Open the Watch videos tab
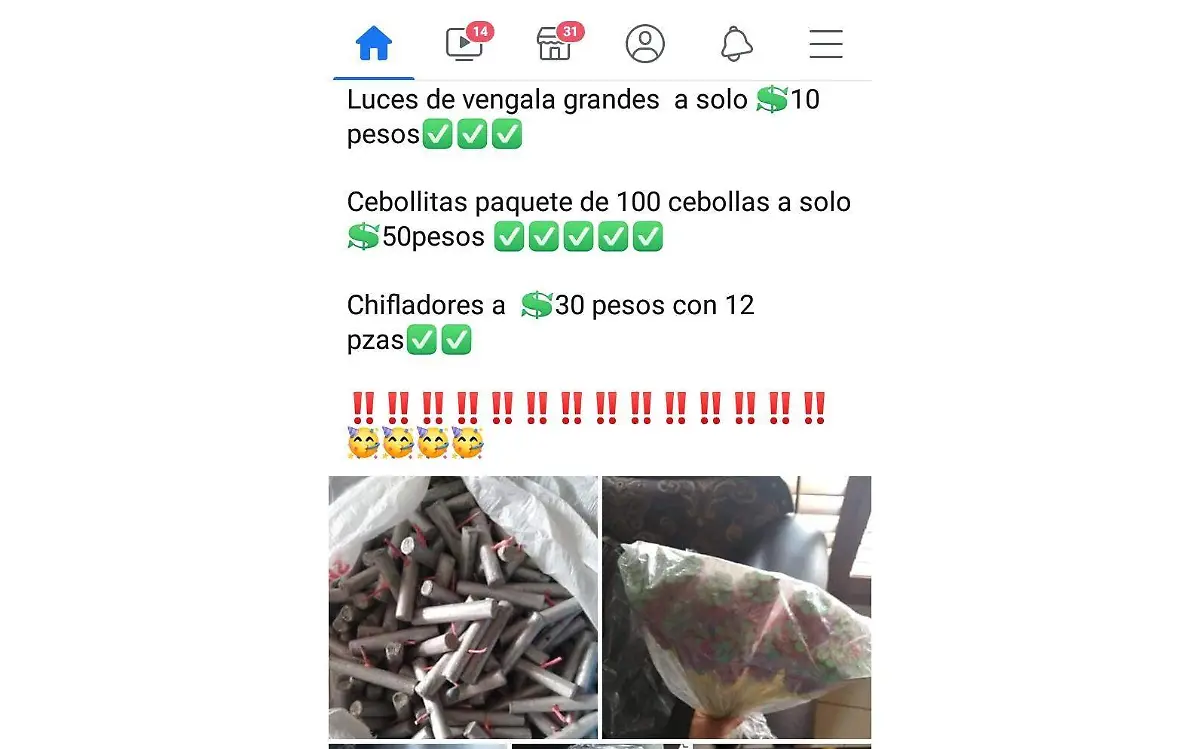1200x749 pixels. pos(464,44)
